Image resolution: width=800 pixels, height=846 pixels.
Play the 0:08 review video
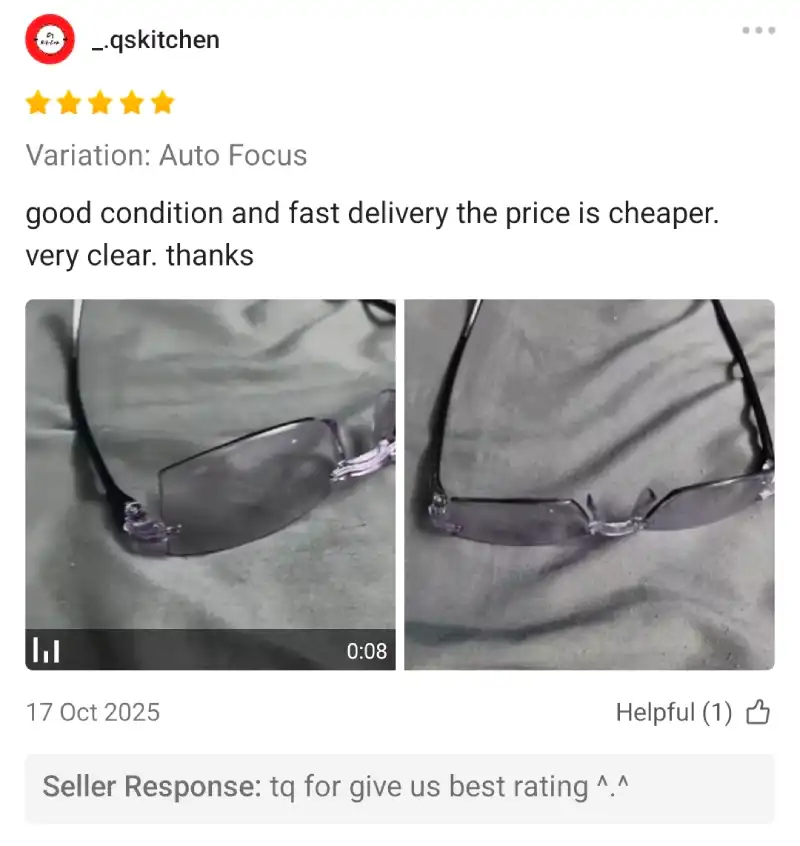(210, 484)
